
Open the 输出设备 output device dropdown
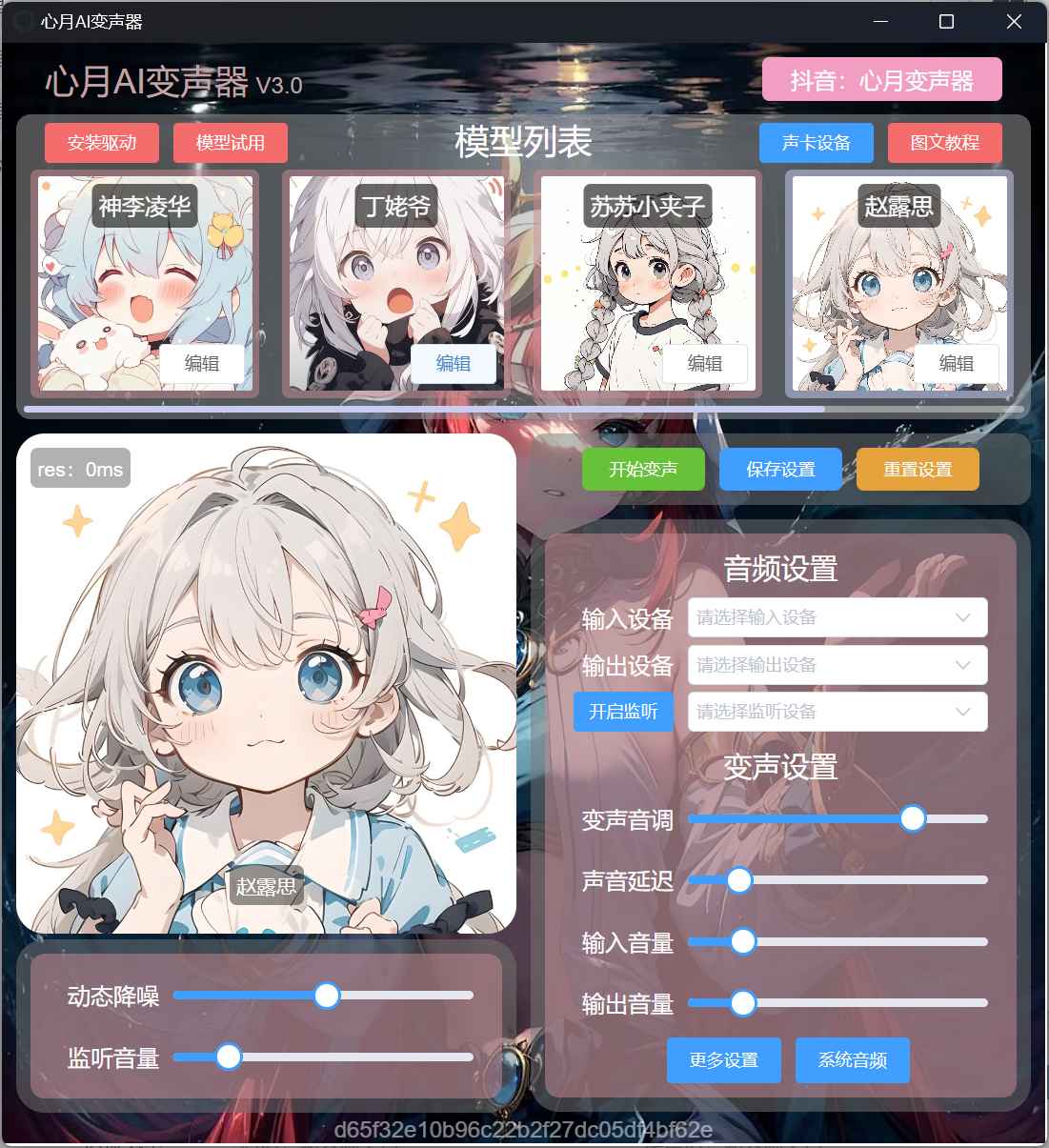coord(837,665)
